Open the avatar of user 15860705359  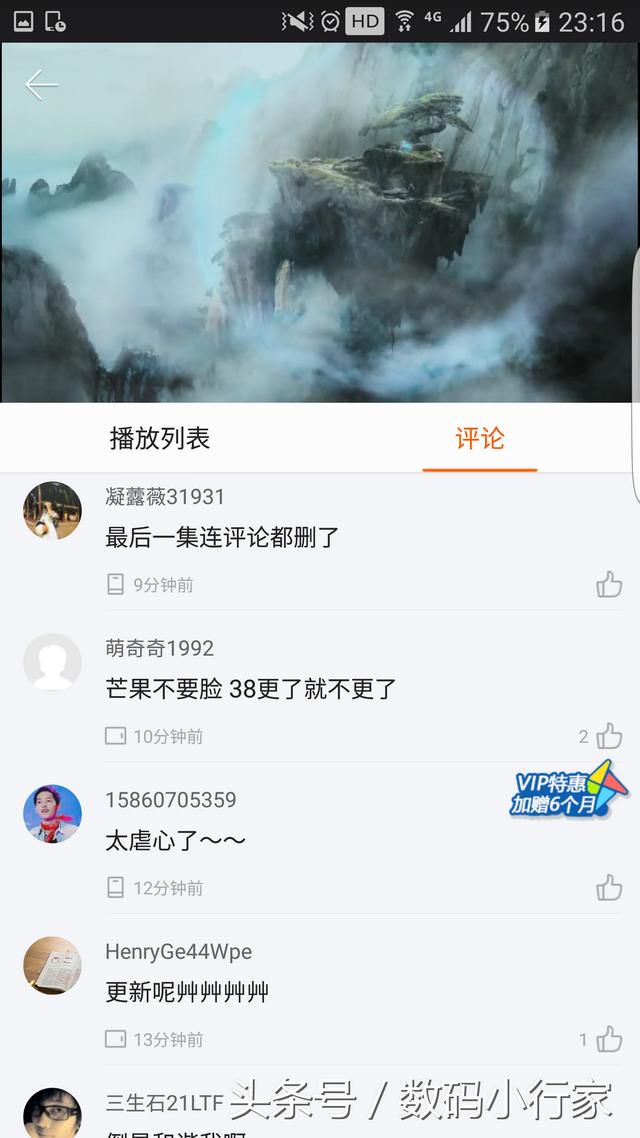coord(52,814)
